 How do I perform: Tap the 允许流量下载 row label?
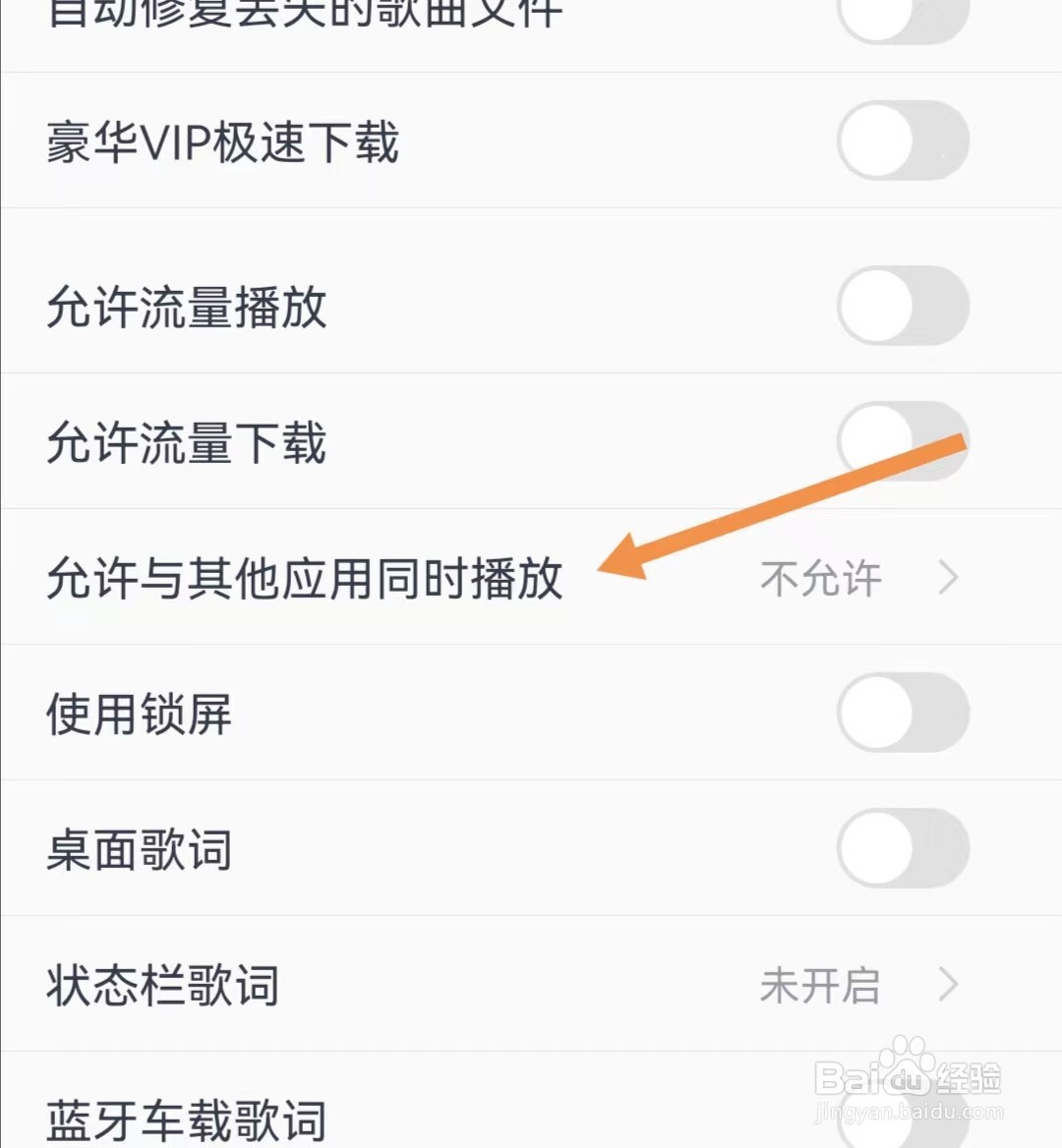(x=186, y=442)
